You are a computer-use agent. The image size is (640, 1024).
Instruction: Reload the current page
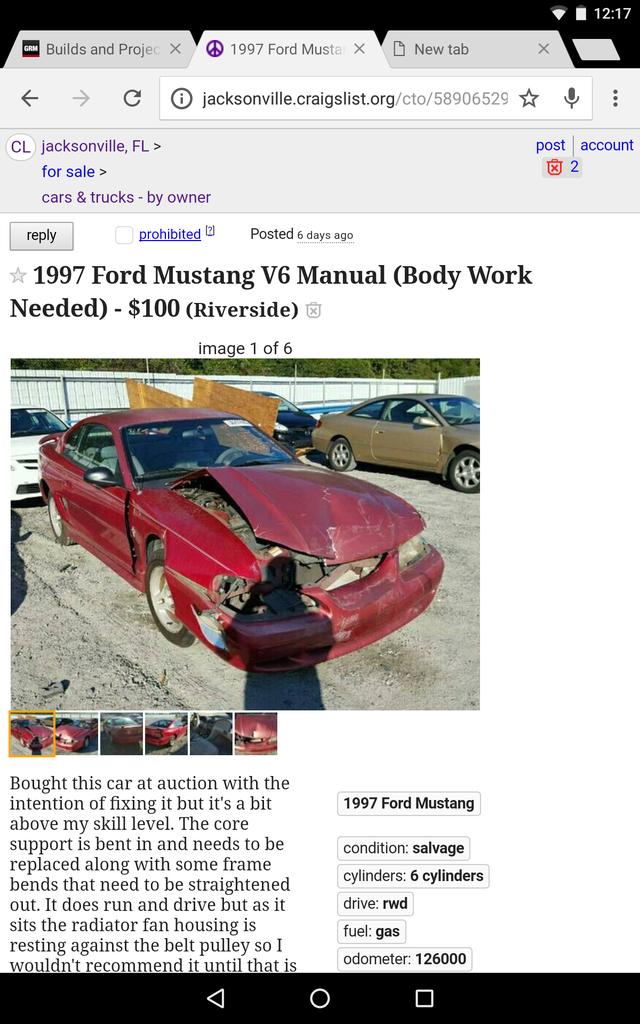point(132,98)
